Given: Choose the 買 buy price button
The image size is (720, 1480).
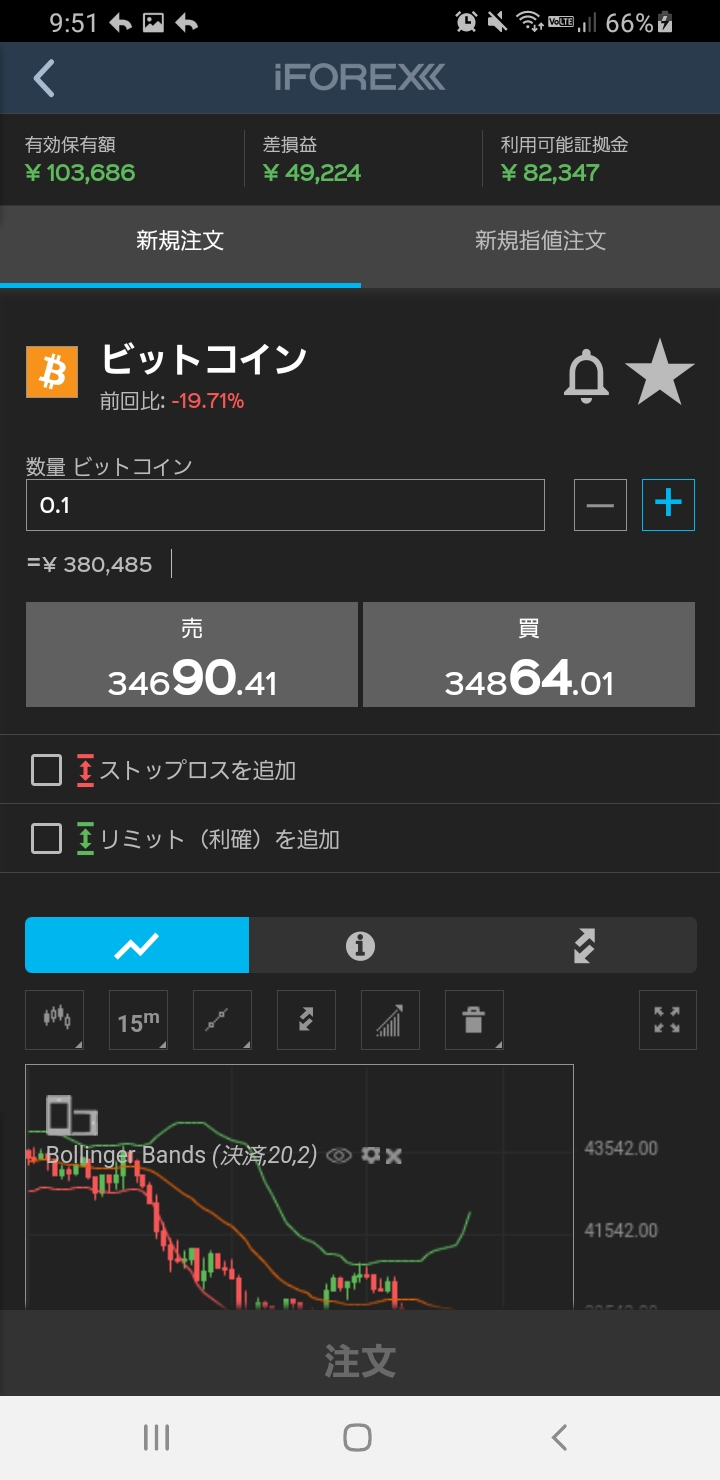Looking at the screenshot, I should tap(528, 655).
